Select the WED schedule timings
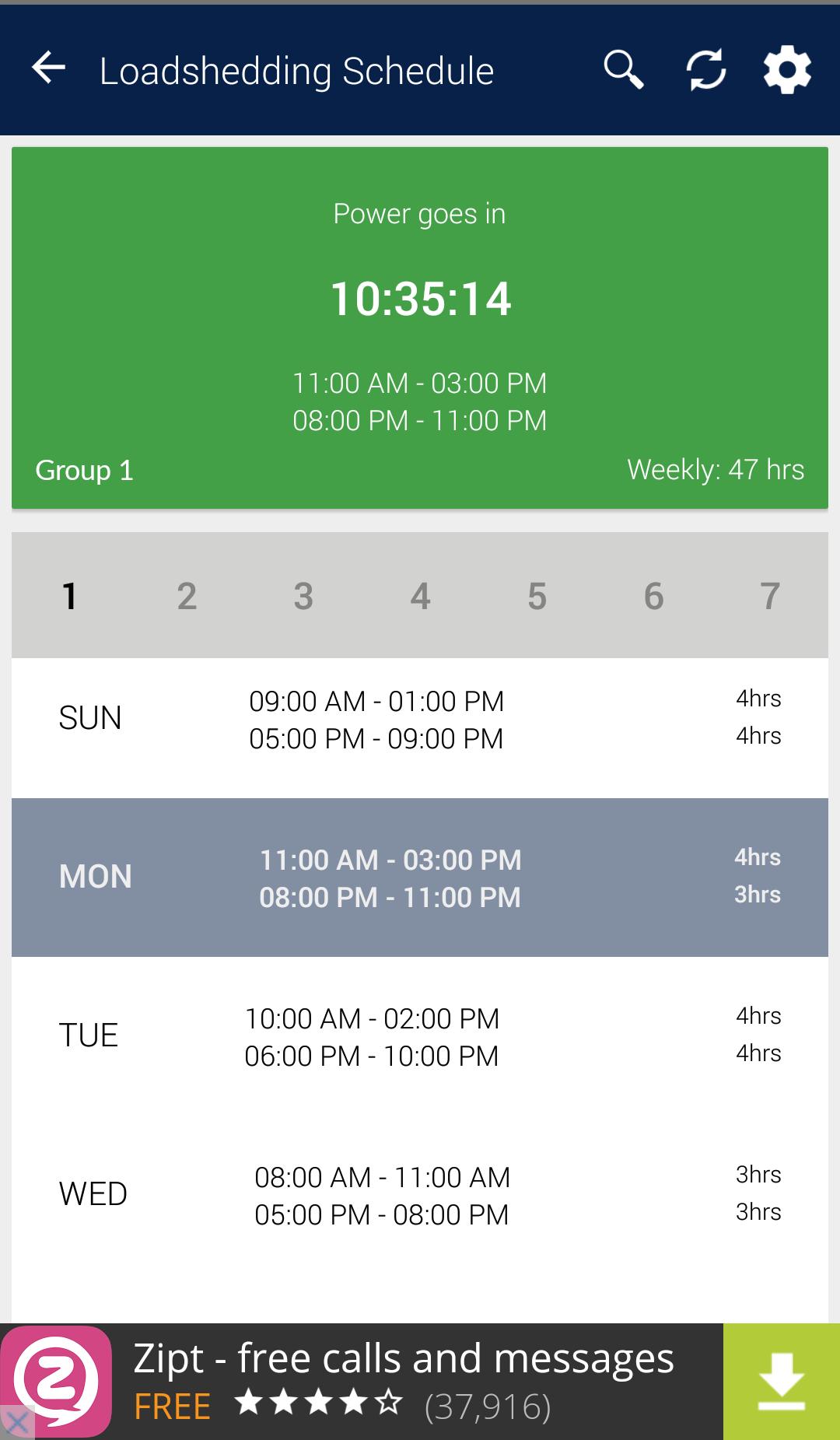Image resolution: width=840 pixels, height=1440 pixels. (x=420, y=1194)
